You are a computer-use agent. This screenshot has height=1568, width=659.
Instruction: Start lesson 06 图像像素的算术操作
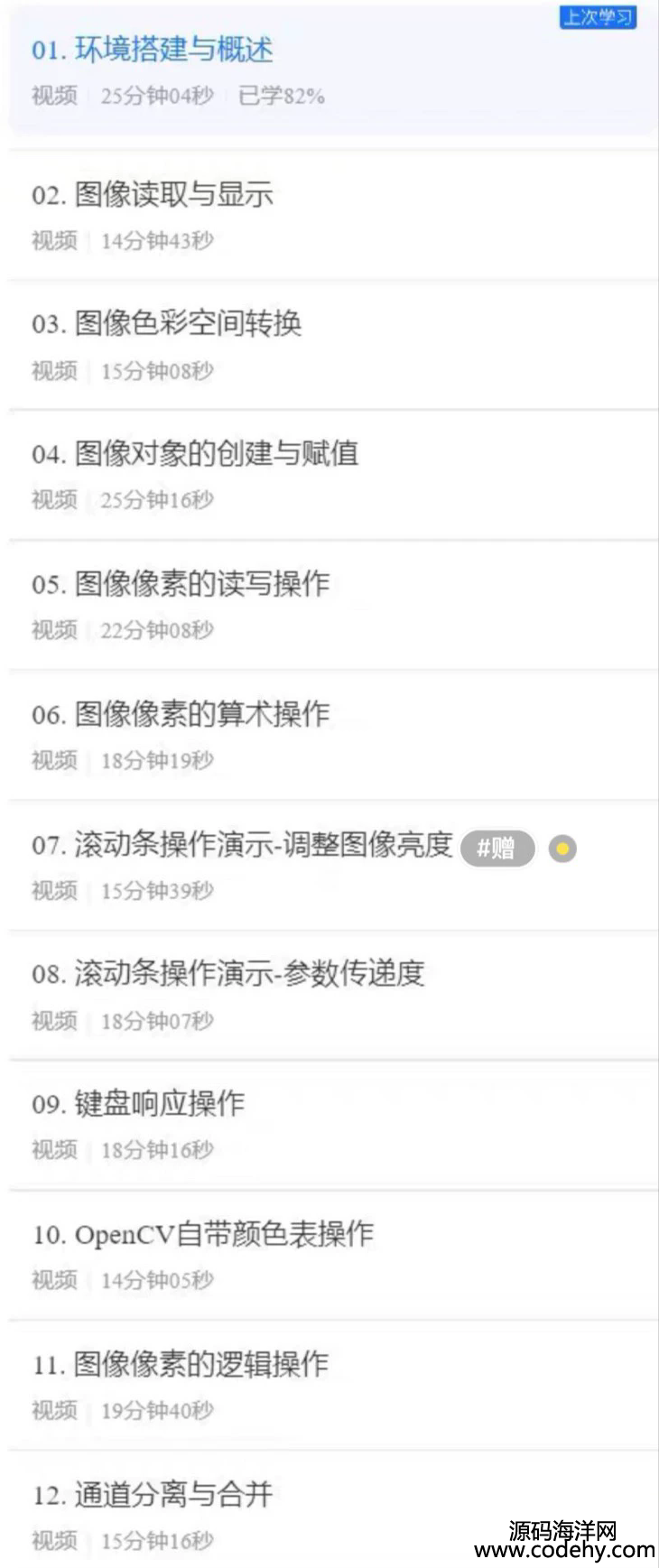pos(181,714)
